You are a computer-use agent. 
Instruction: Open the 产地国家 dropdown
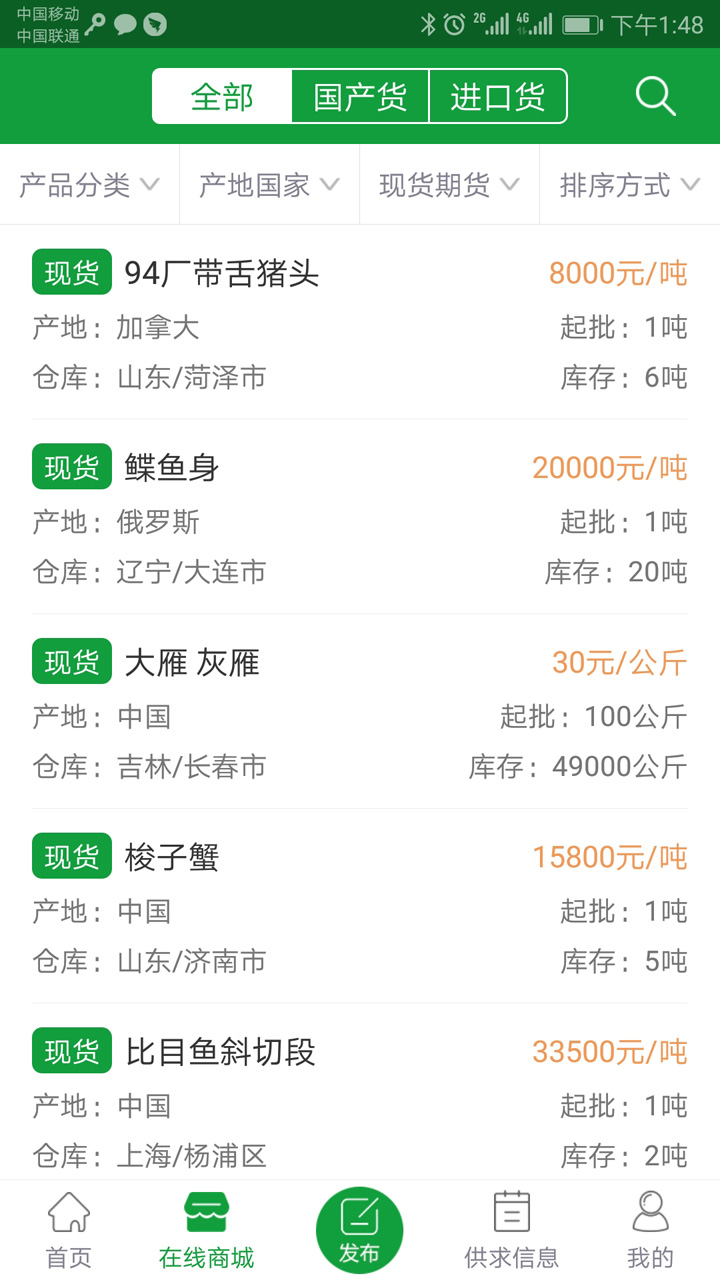268,184
